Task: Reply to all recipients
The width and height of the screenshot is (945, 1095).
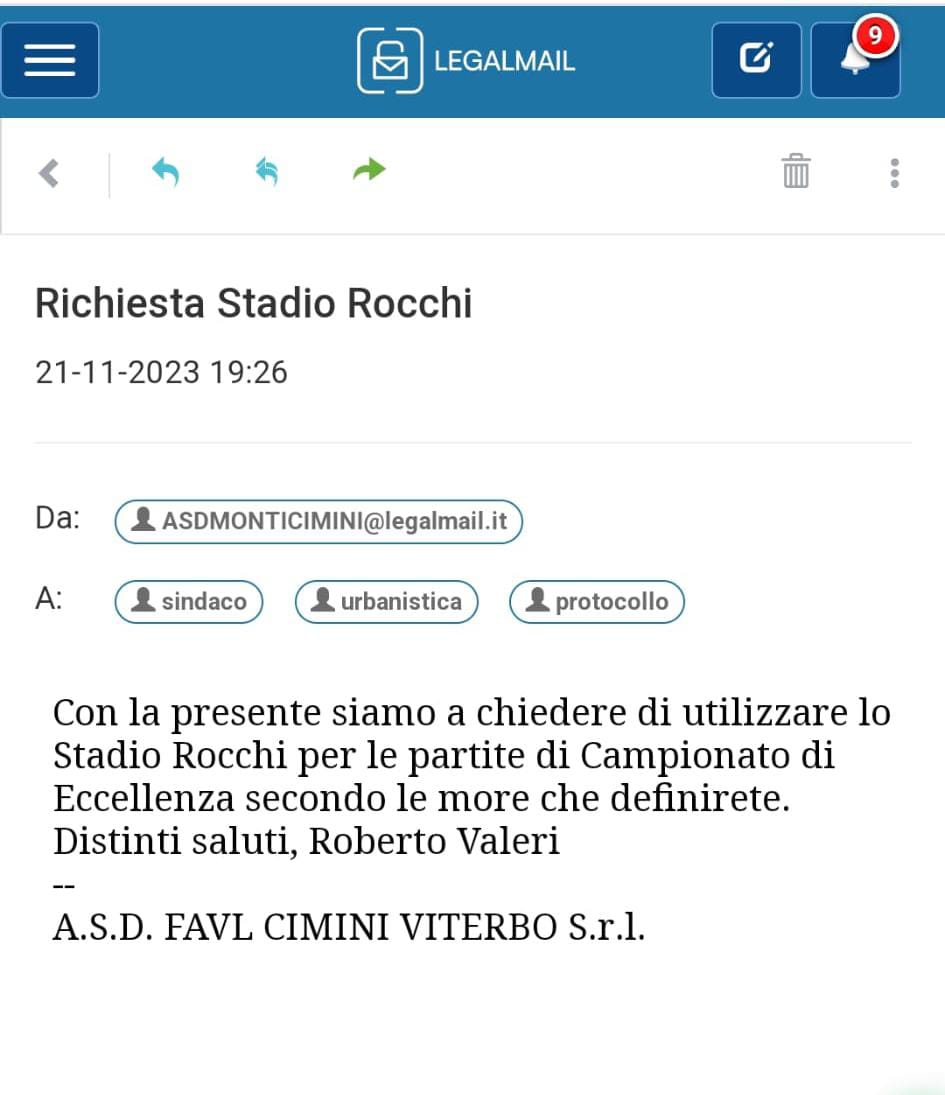Action: pyautogui.click(x=266, y=172)
